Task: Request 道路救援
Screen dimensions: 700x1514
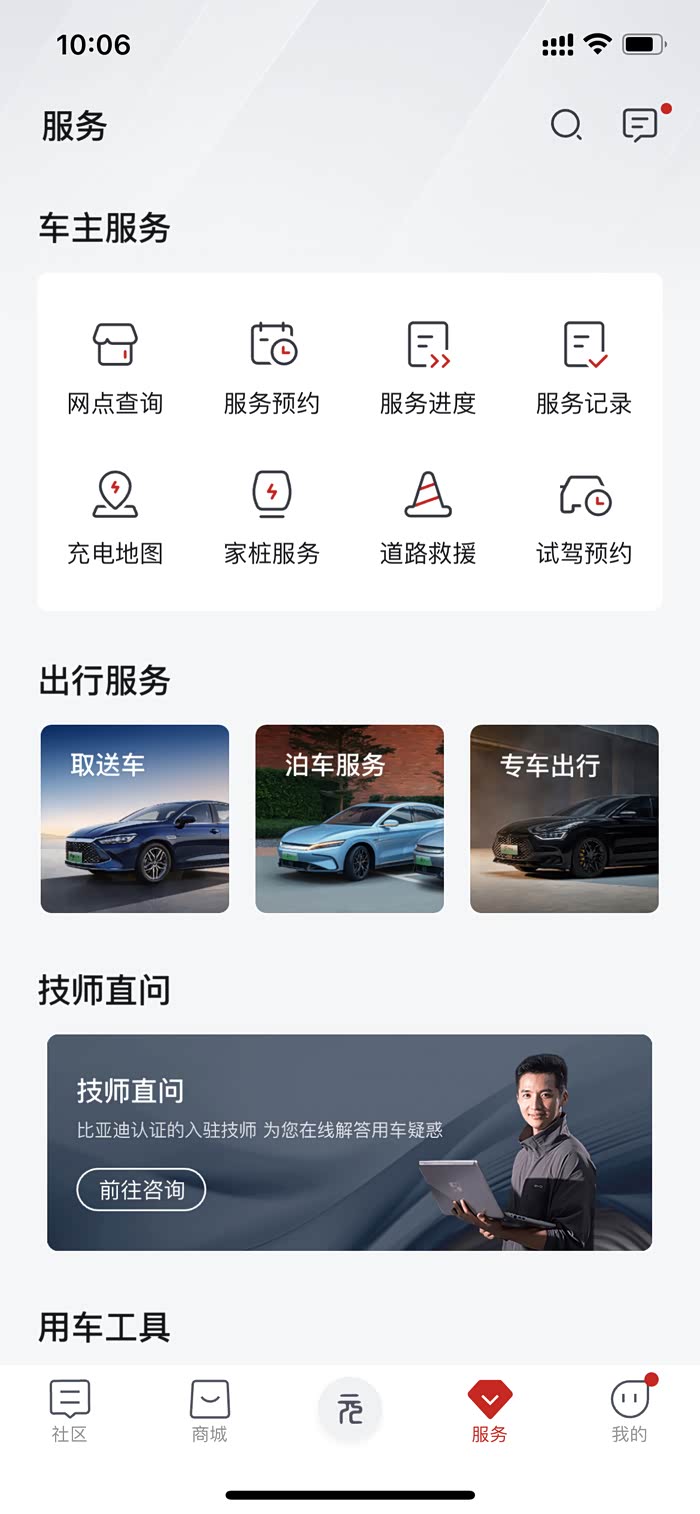Action: (x=428, y=518)
